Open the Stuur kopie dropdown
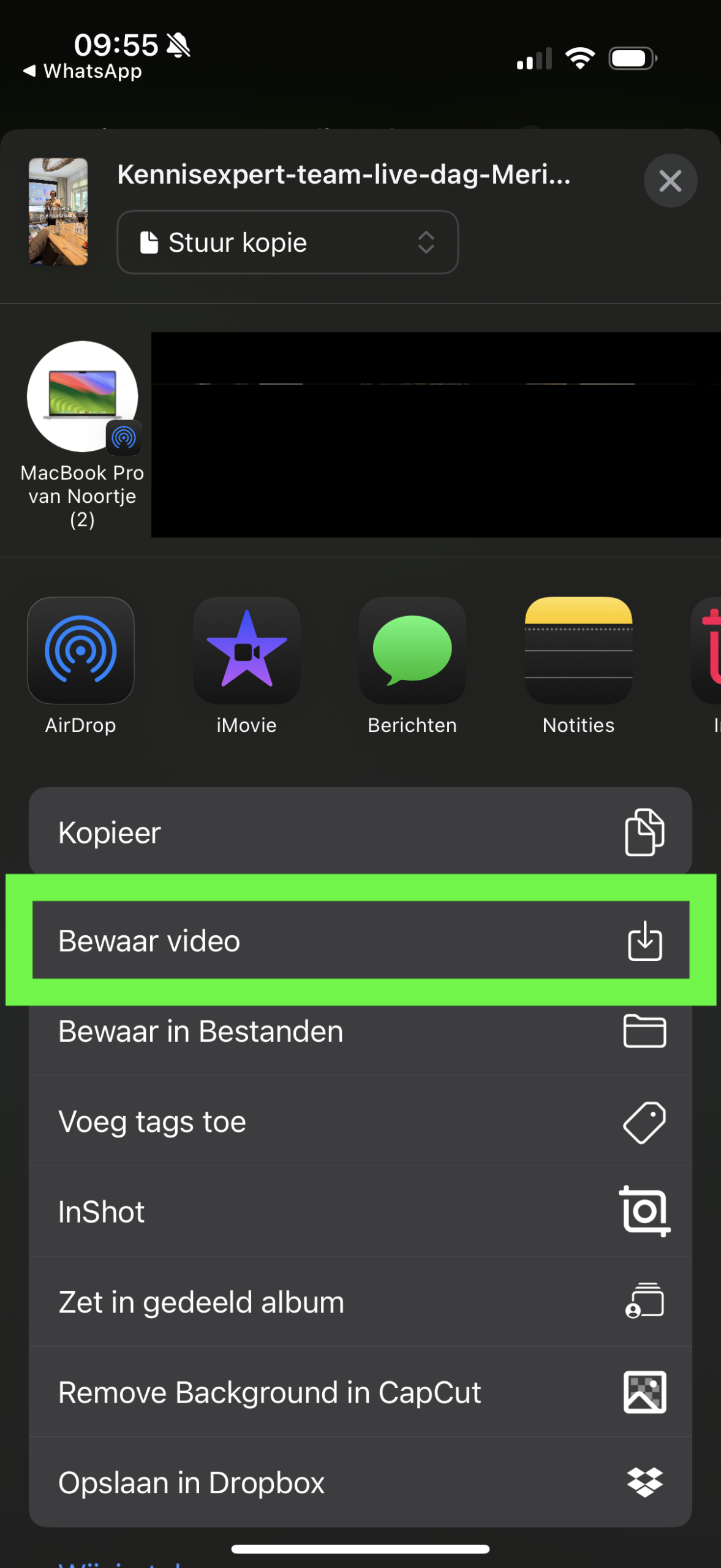The image size is (721, 1568). [x=287, y=243]
